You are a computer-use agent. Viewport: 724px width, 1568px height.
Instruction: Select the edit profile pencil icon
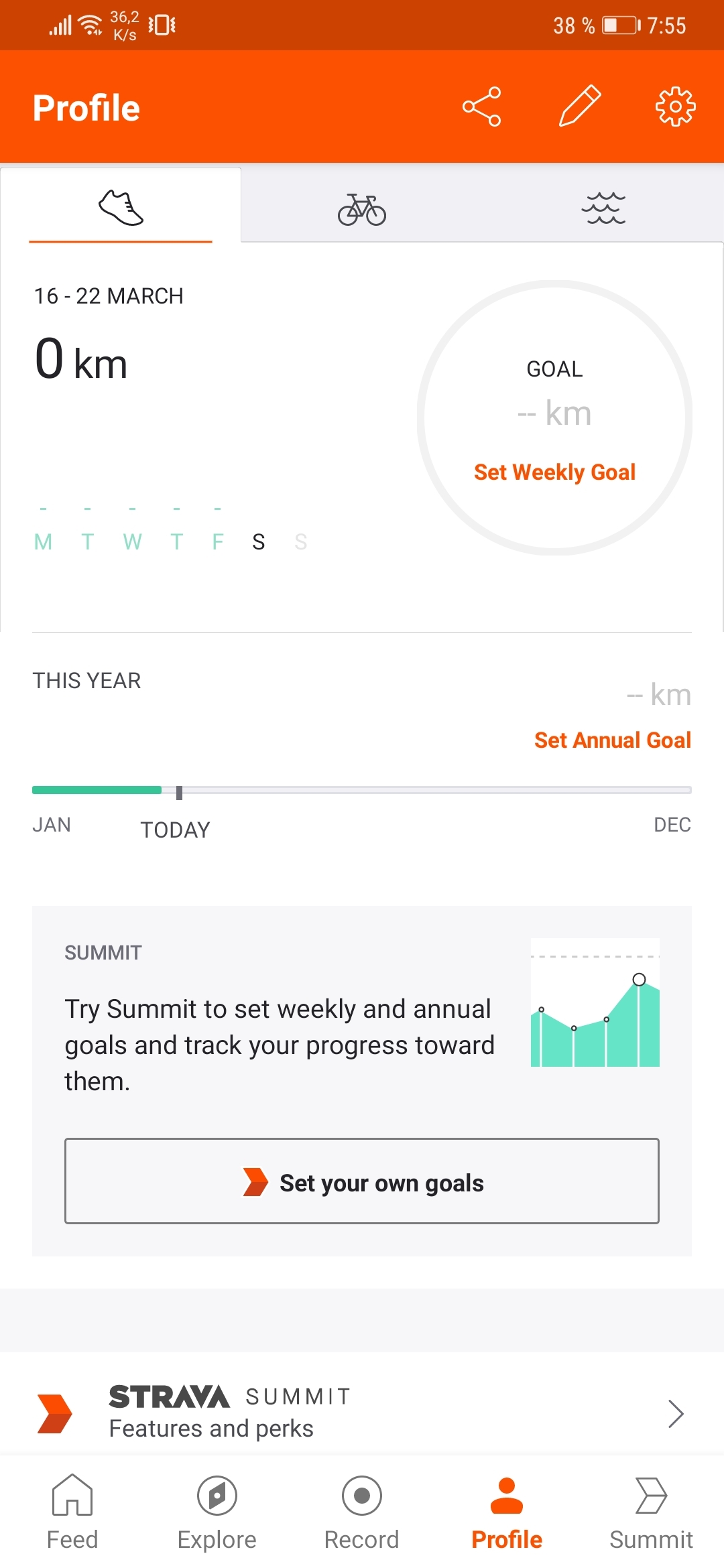[x=579, y=106]
